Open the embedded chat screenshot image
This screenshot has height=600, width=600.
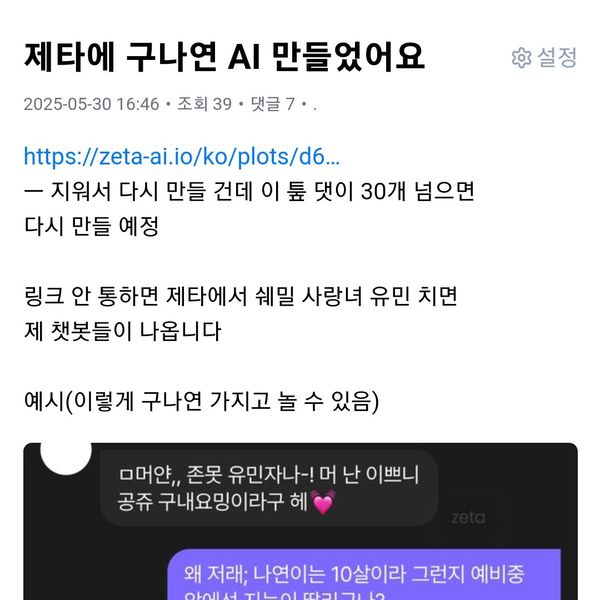300,520
